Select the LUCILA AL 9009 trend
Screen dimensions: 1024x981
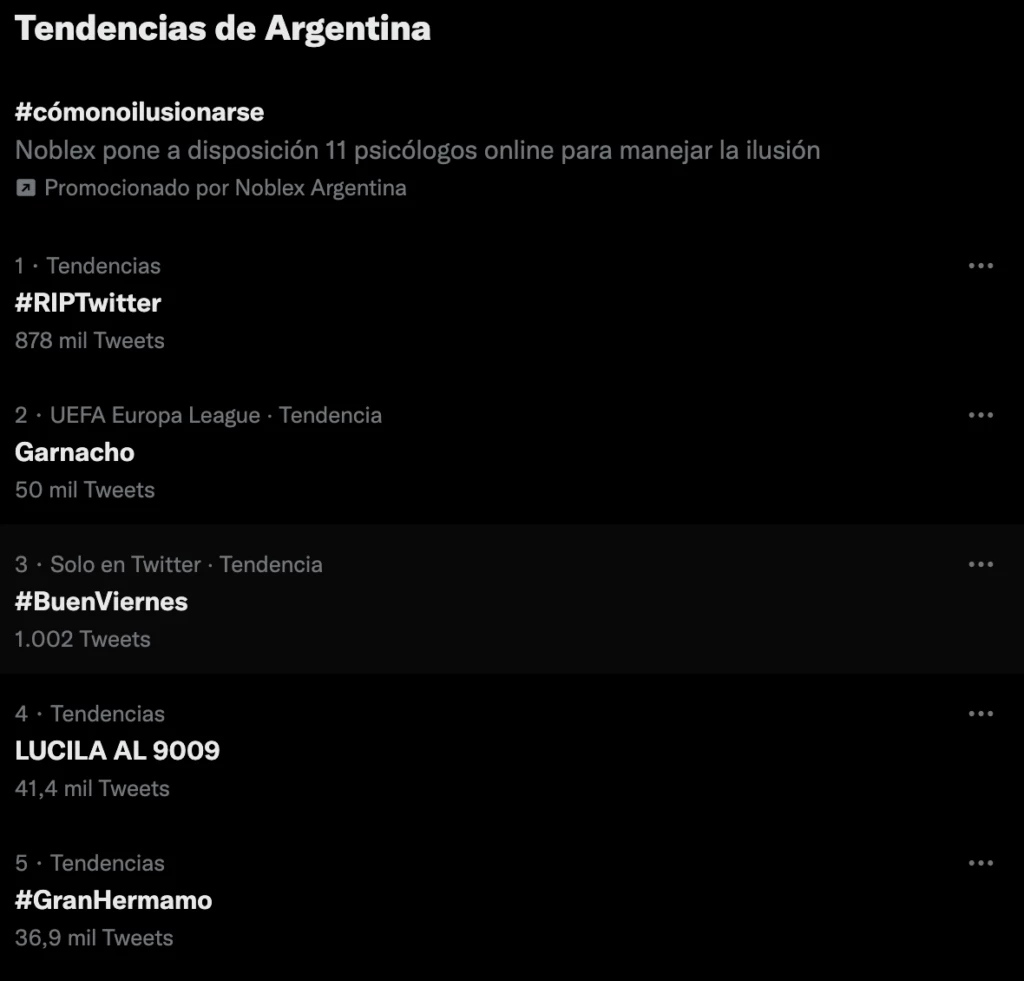117,750
